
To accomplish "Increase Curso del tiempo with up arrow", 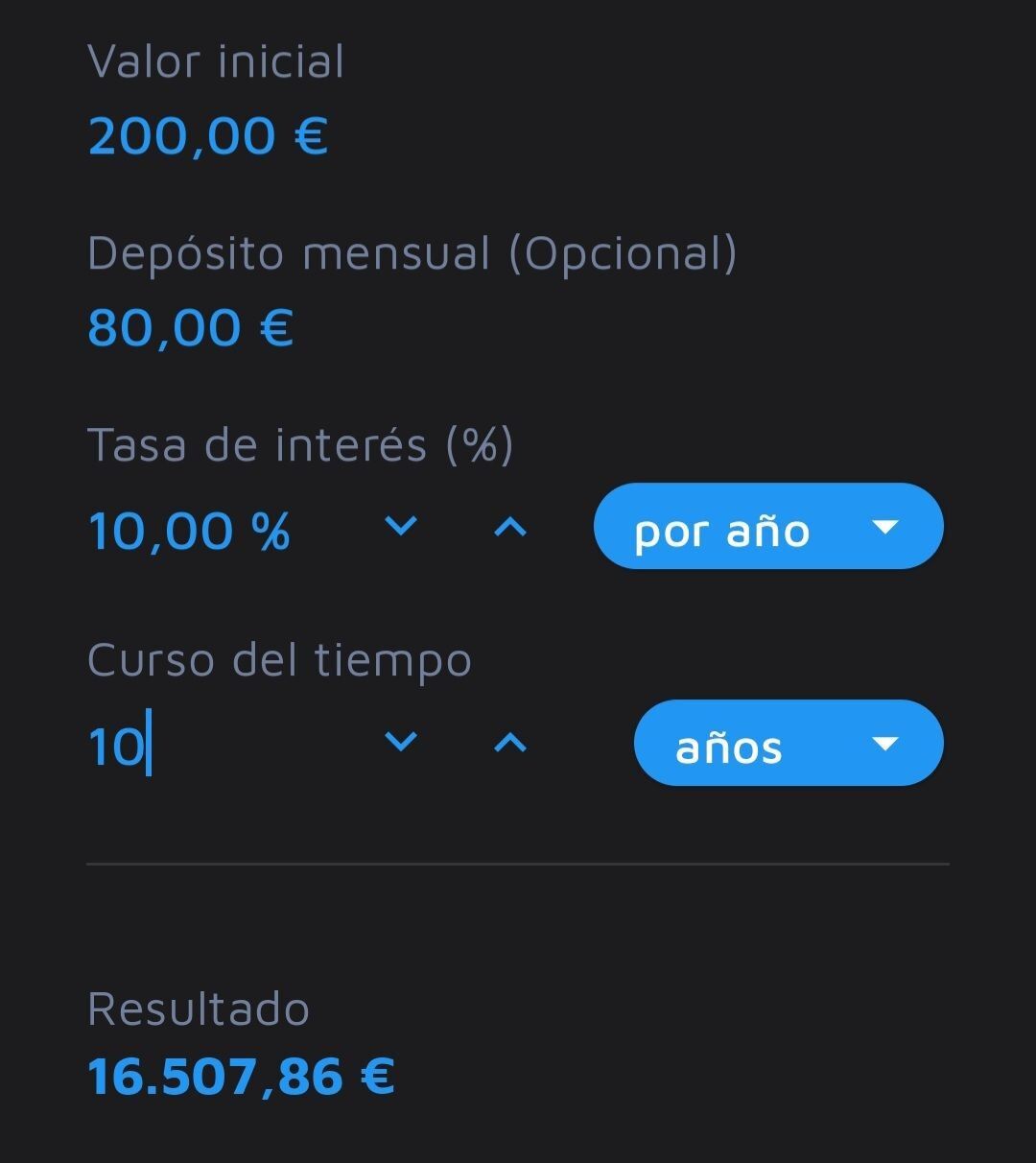I will [x=510, y=742].
